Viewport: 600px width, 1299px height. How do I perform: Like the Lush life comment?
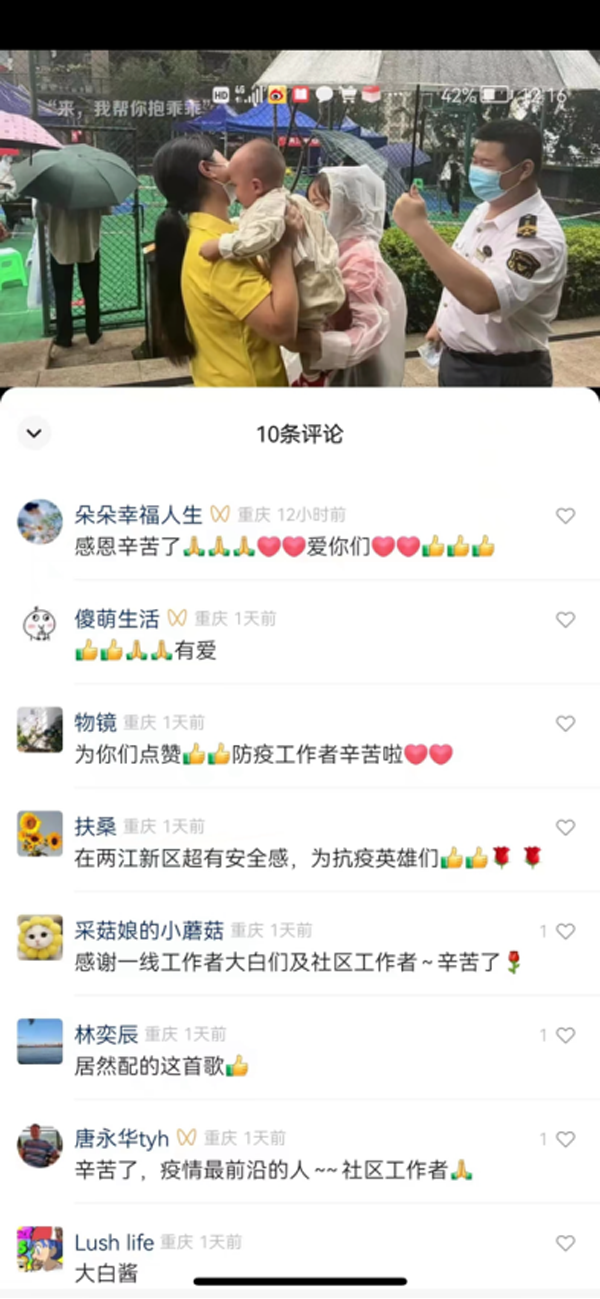(565, 1244)
